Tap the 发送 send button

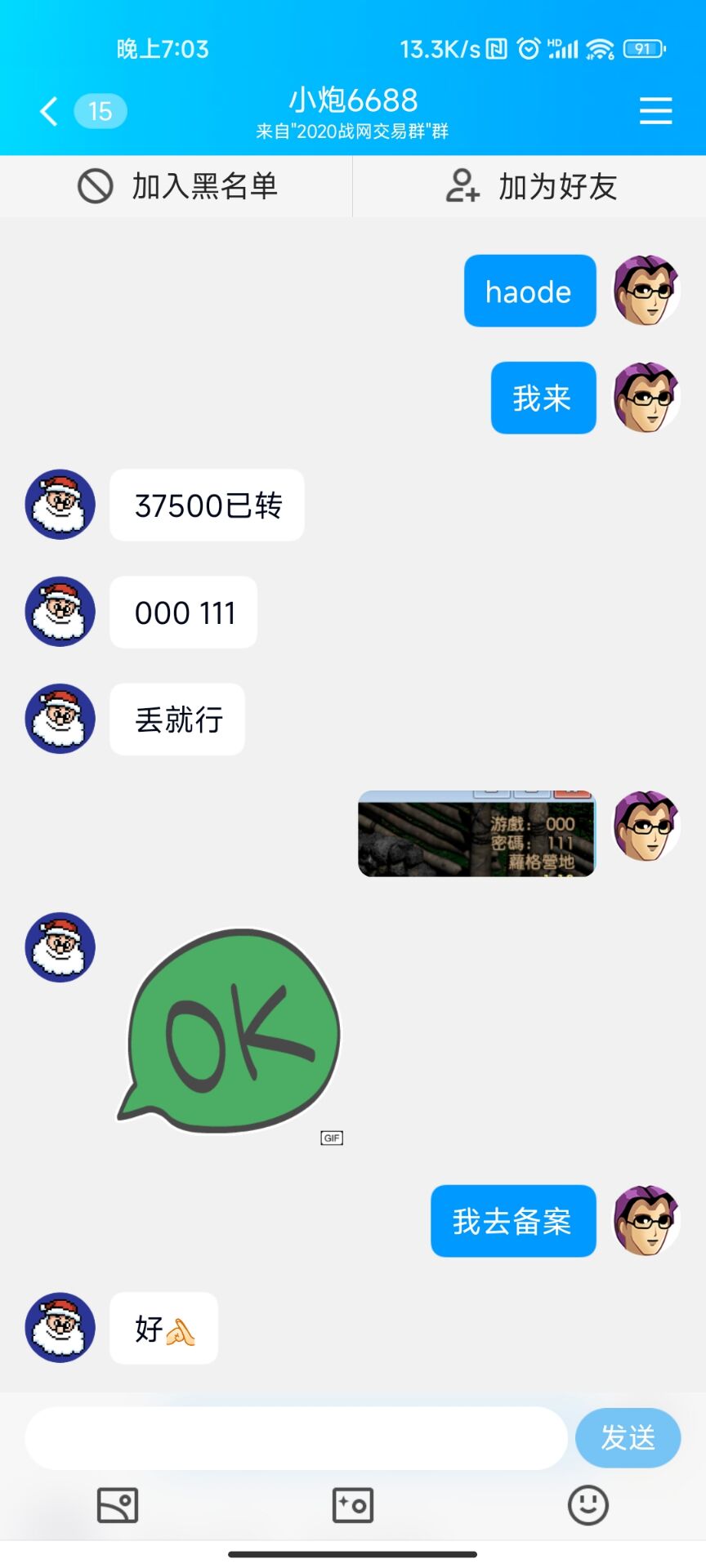[628, 1437]
